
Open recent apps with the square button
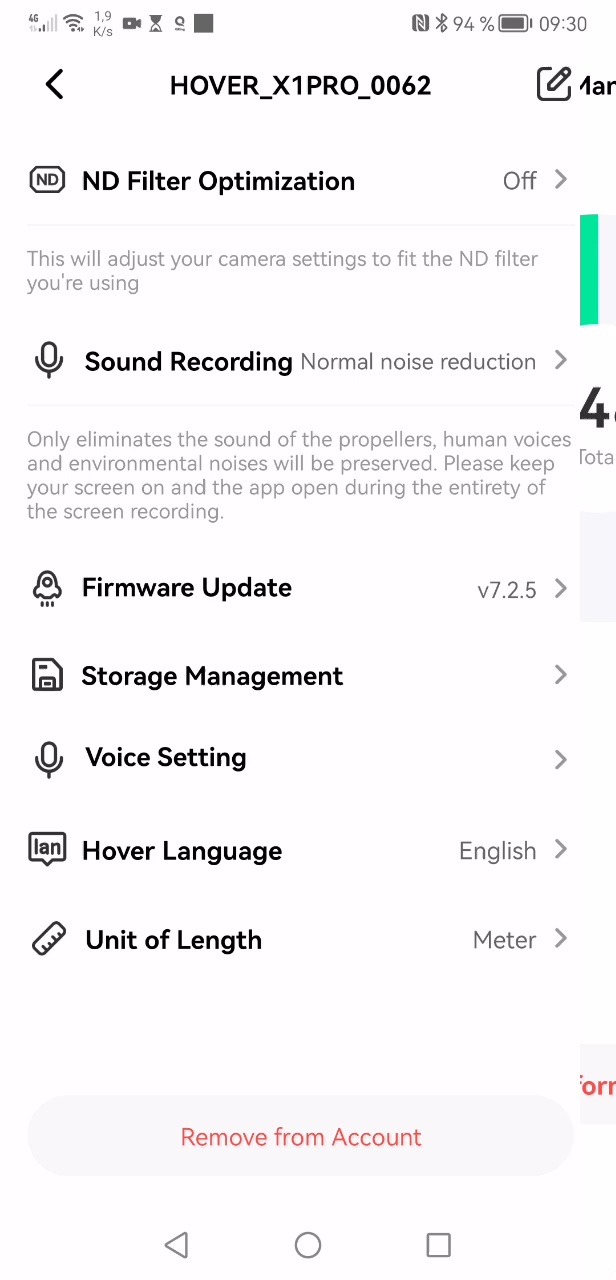click(x=438, y=1245)
